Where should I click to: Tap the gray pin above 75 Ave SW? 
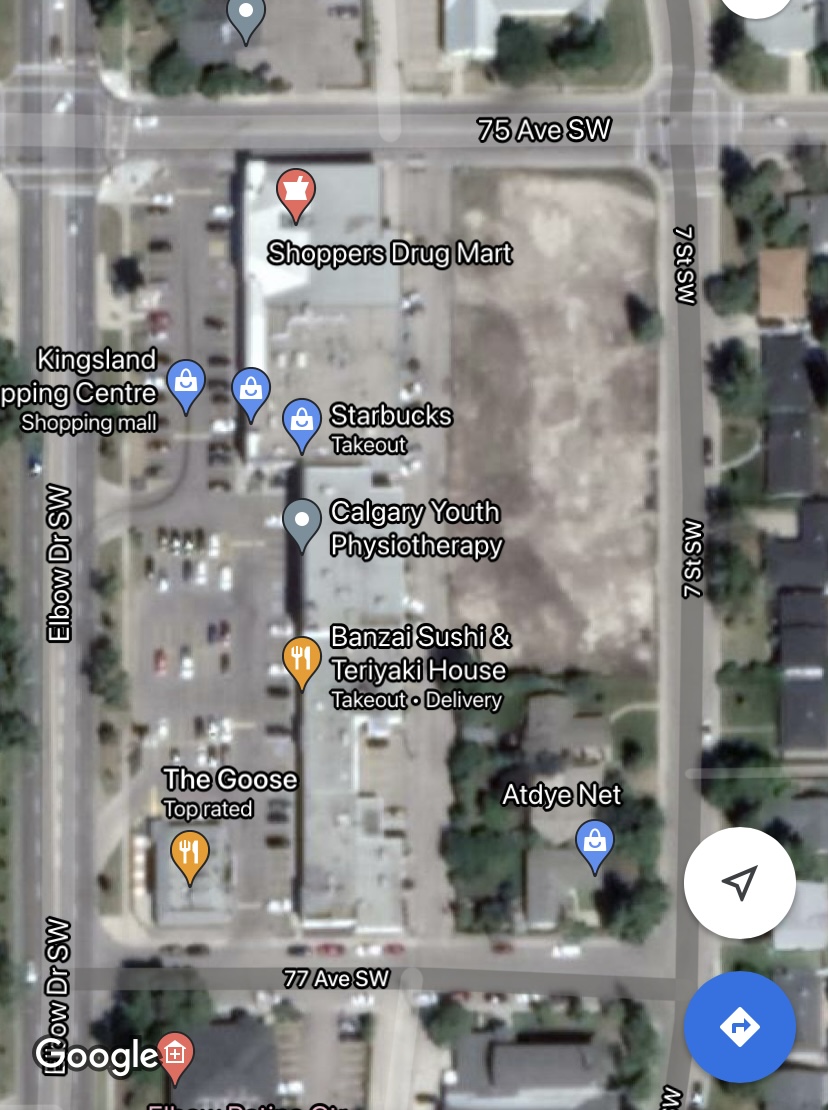coord(246,18)
